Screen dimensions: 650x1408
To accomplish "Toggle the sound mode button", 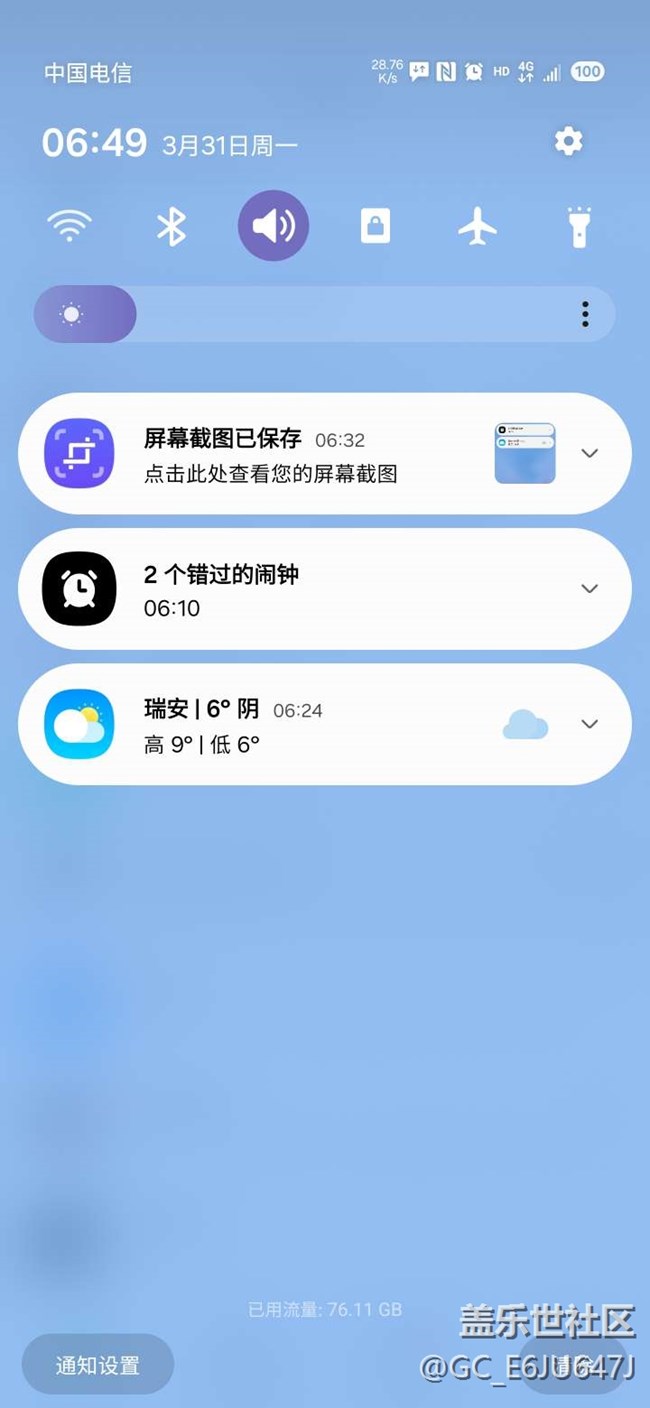I will [x=273, y=226].
